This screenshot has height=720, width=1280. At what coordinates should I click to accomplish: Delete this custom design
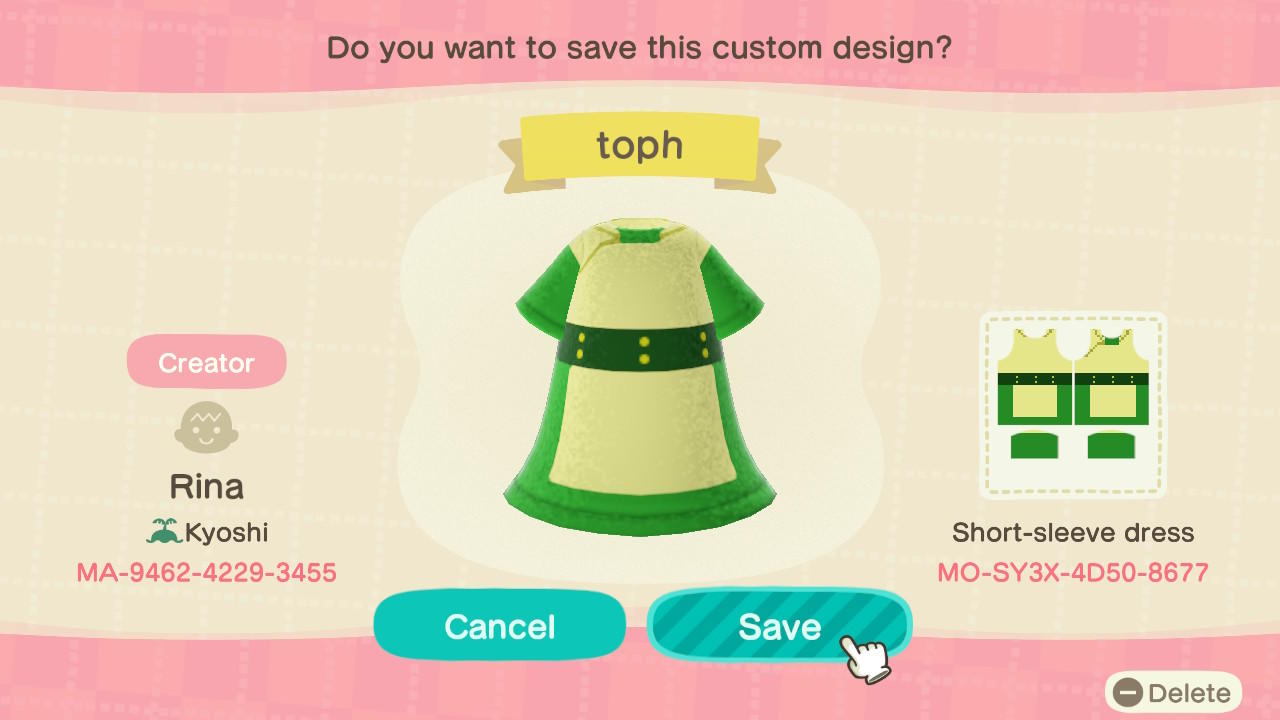[1173, 693]
